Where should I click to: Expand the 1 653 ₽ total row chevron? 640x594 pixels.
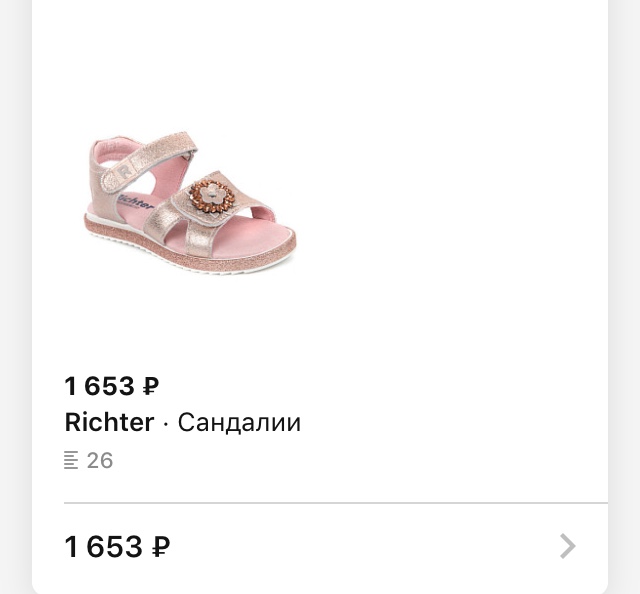(x=567, y=546)
